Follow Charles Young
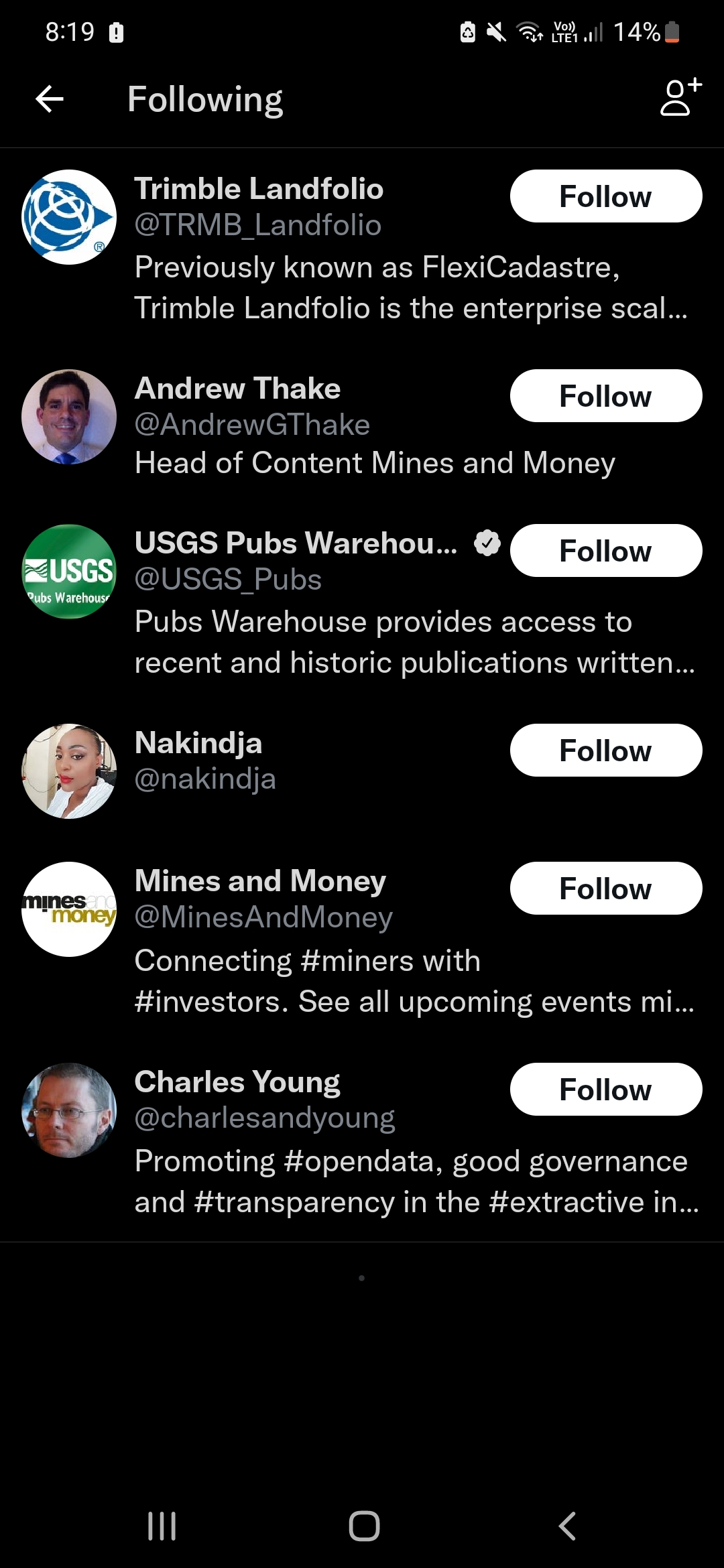The width and height of the screenshot is (724, 1568). 605,1090
